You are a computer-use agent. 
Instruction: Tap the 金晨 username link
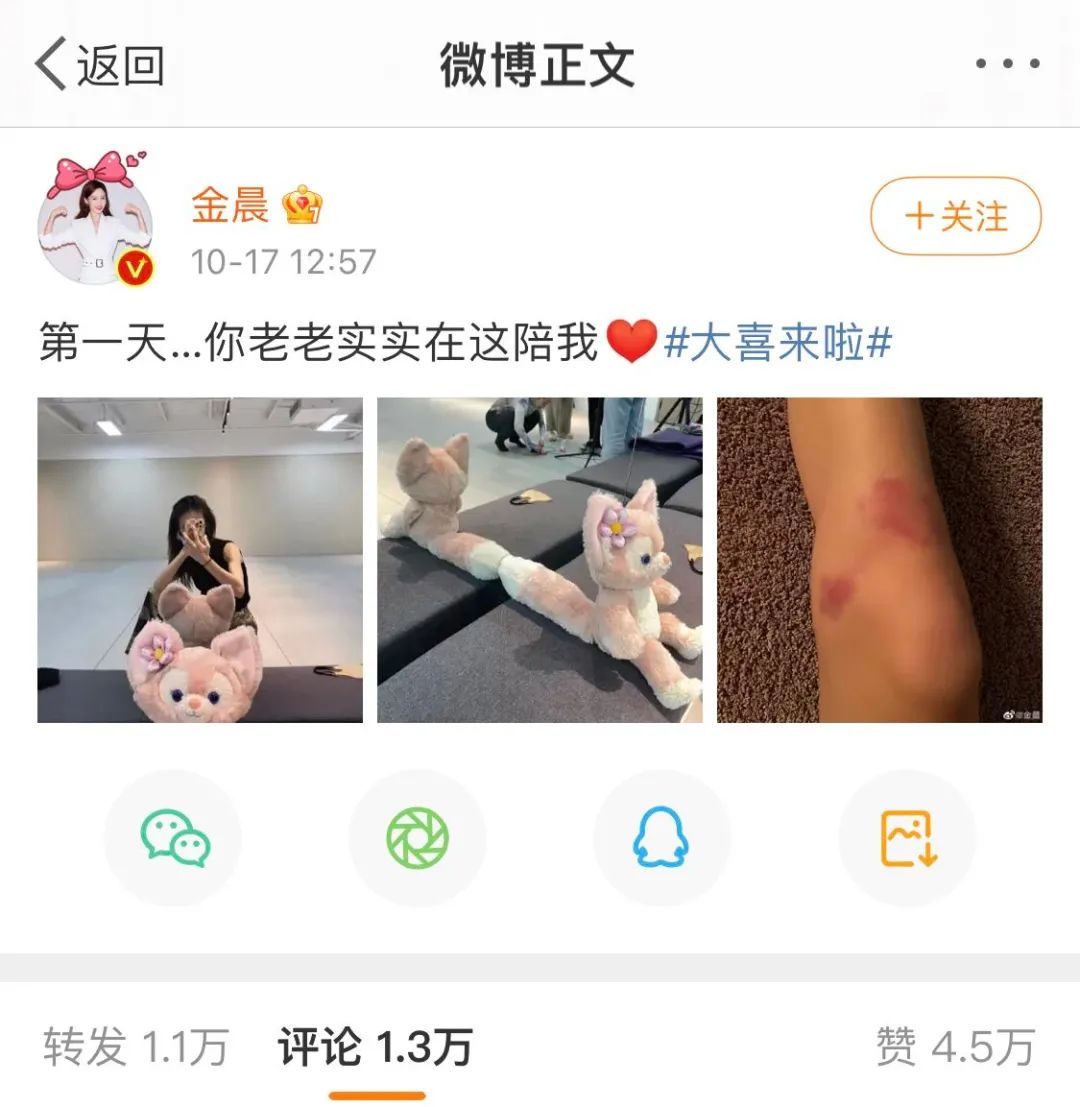231,206
